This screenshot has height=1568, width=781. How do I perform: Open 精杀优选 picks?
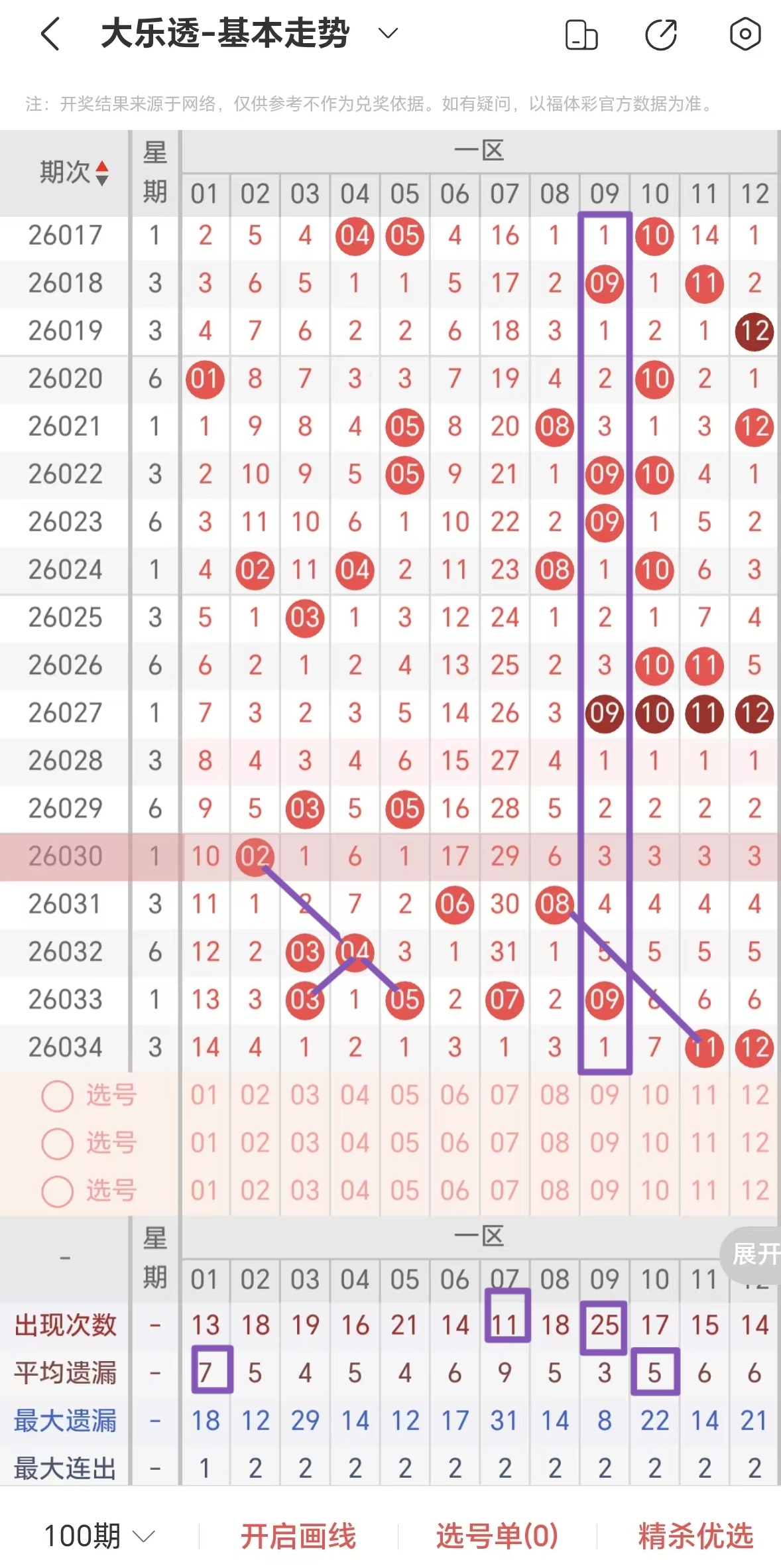pyautogui.click(x=695, y=1535)
